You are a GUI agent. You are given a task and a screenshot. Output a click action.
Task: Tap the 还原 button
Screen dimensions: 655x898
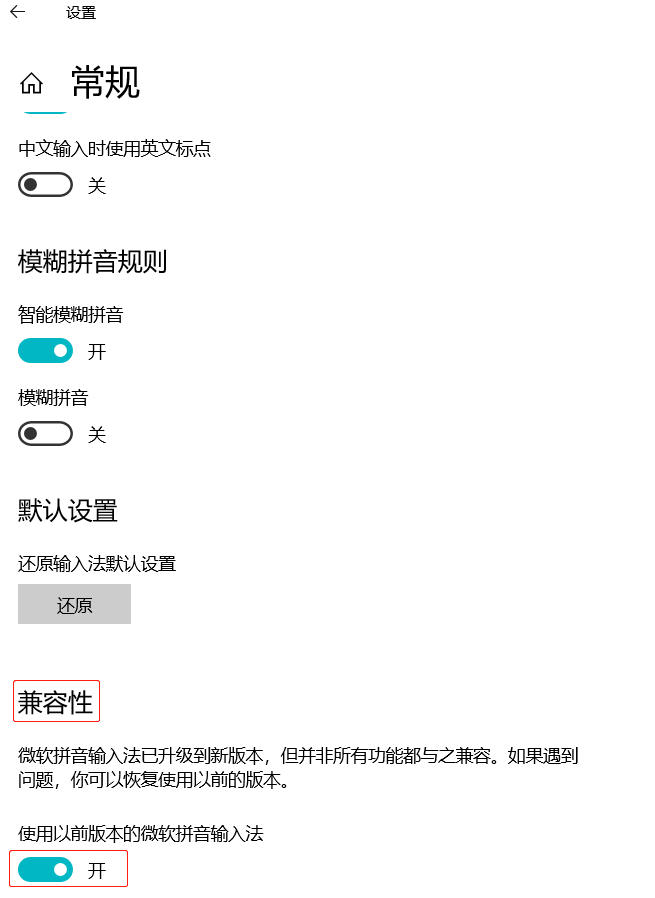pyautogui.click(x=74, y=605)
